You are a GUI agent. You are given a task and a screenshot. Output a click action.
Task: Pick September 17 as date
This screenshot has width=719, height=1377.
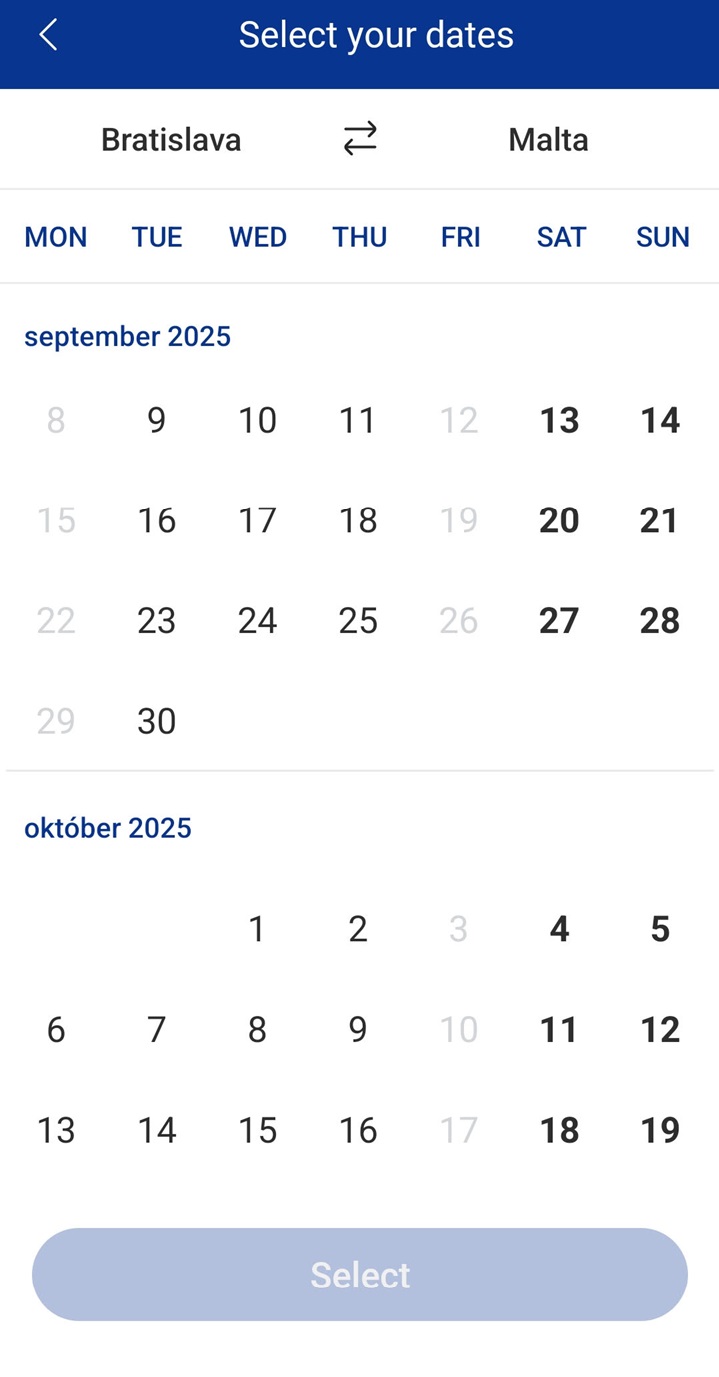257,521
